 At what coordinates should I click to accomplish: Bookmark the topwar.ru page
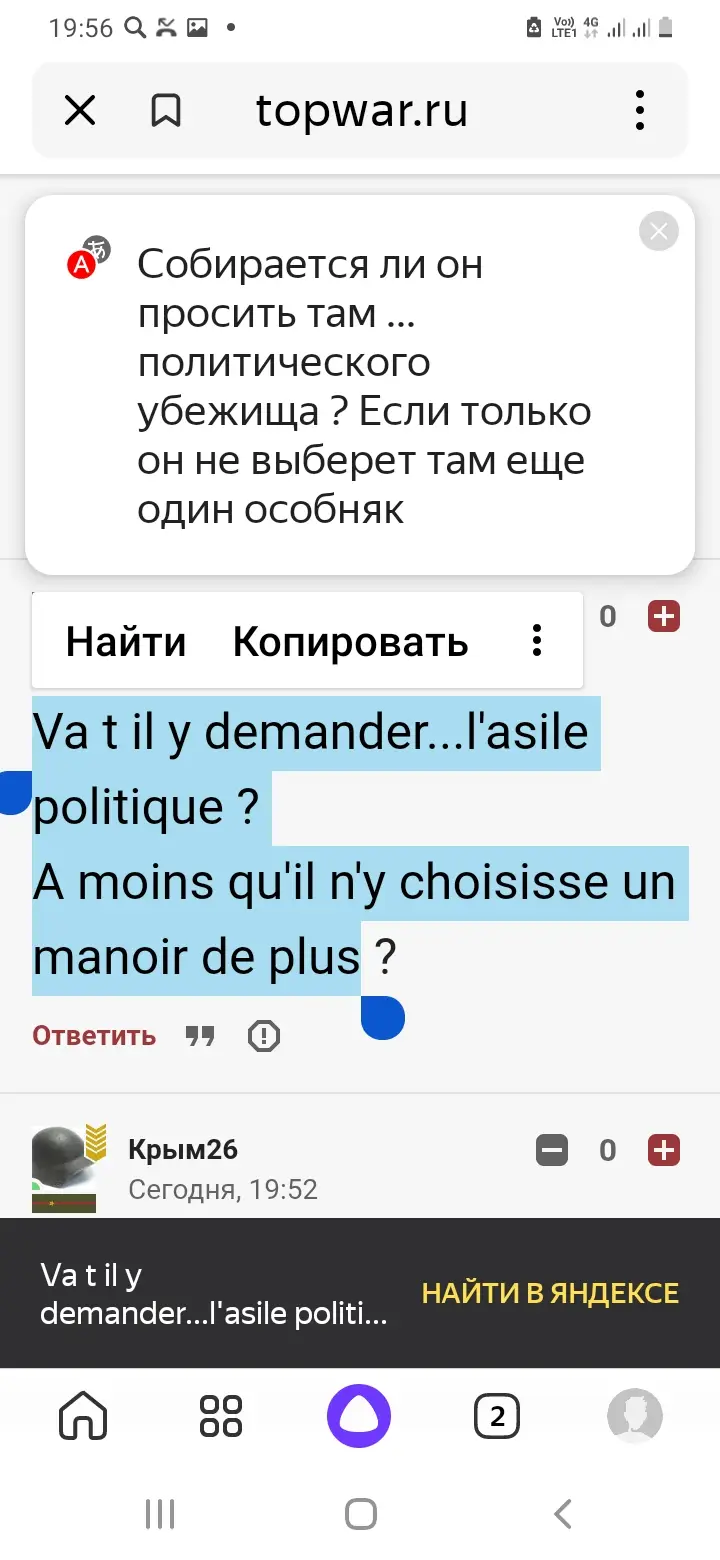(166, 110)
